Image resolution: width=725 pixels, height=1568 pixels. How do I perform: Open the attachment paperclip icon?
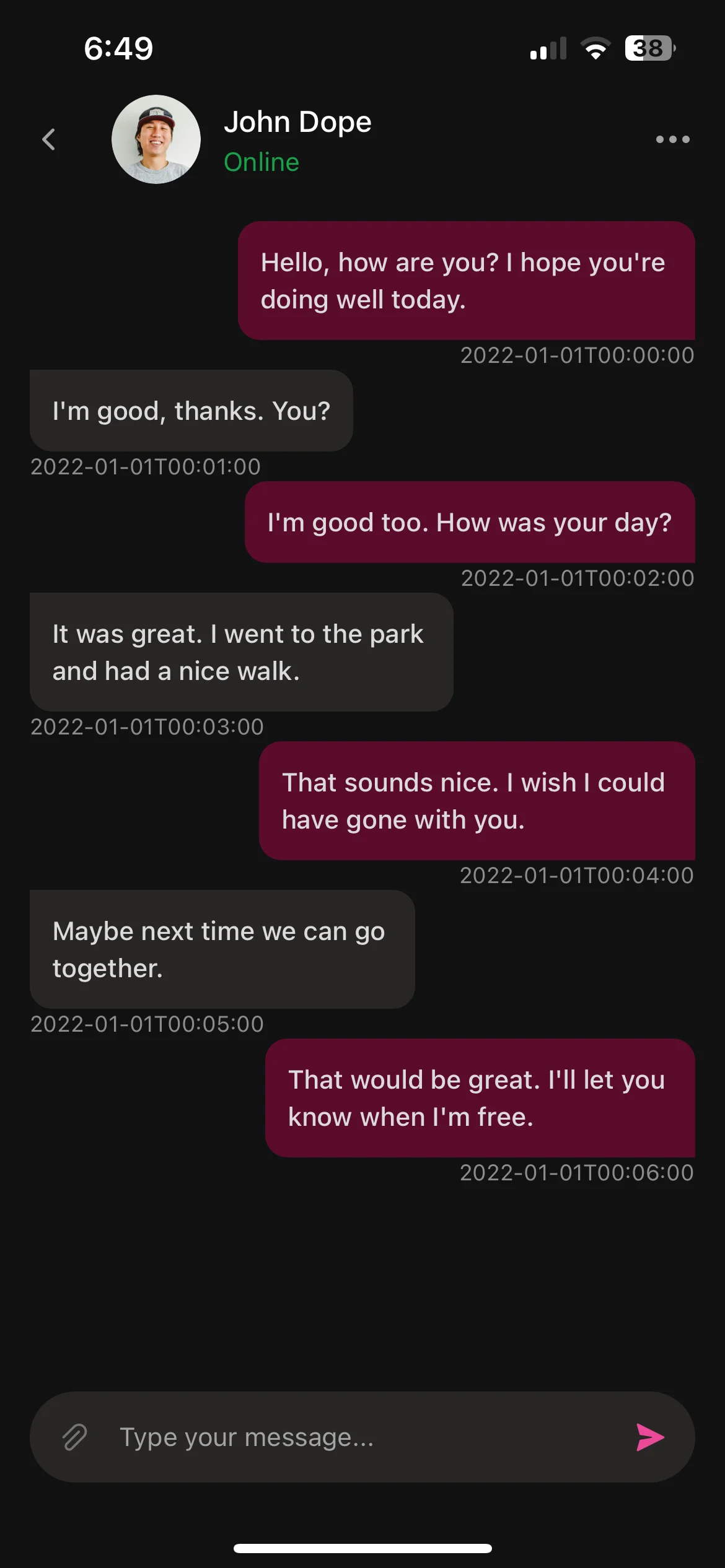coord(74,1437)
